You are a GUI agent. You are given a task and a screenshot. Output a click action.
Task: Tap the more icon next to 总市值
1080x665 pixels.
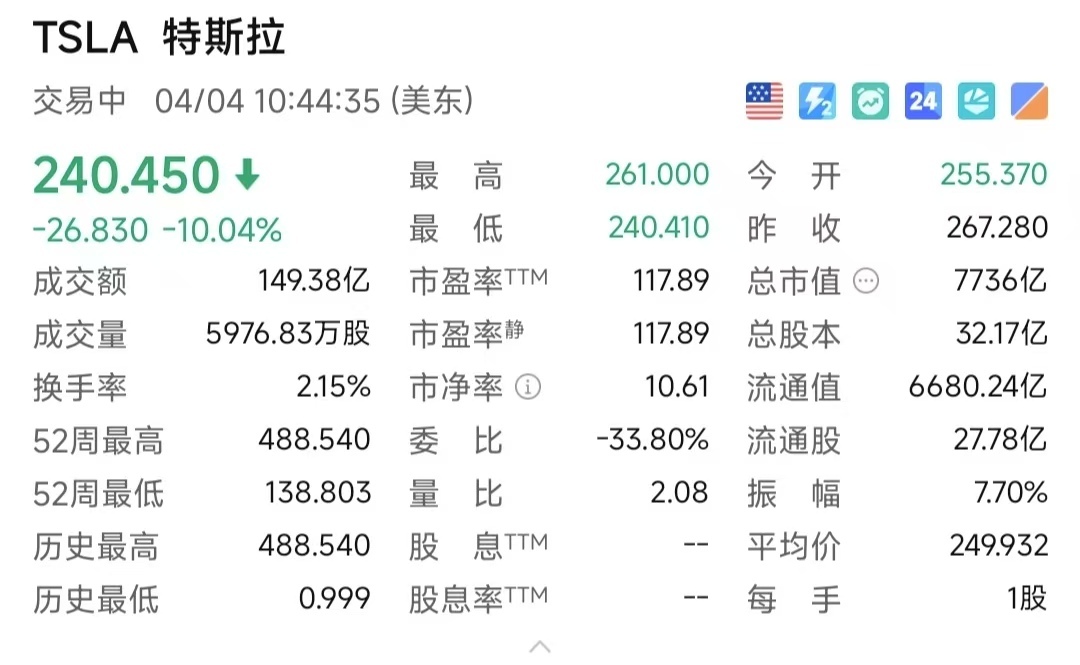click(x=866, y=281)
